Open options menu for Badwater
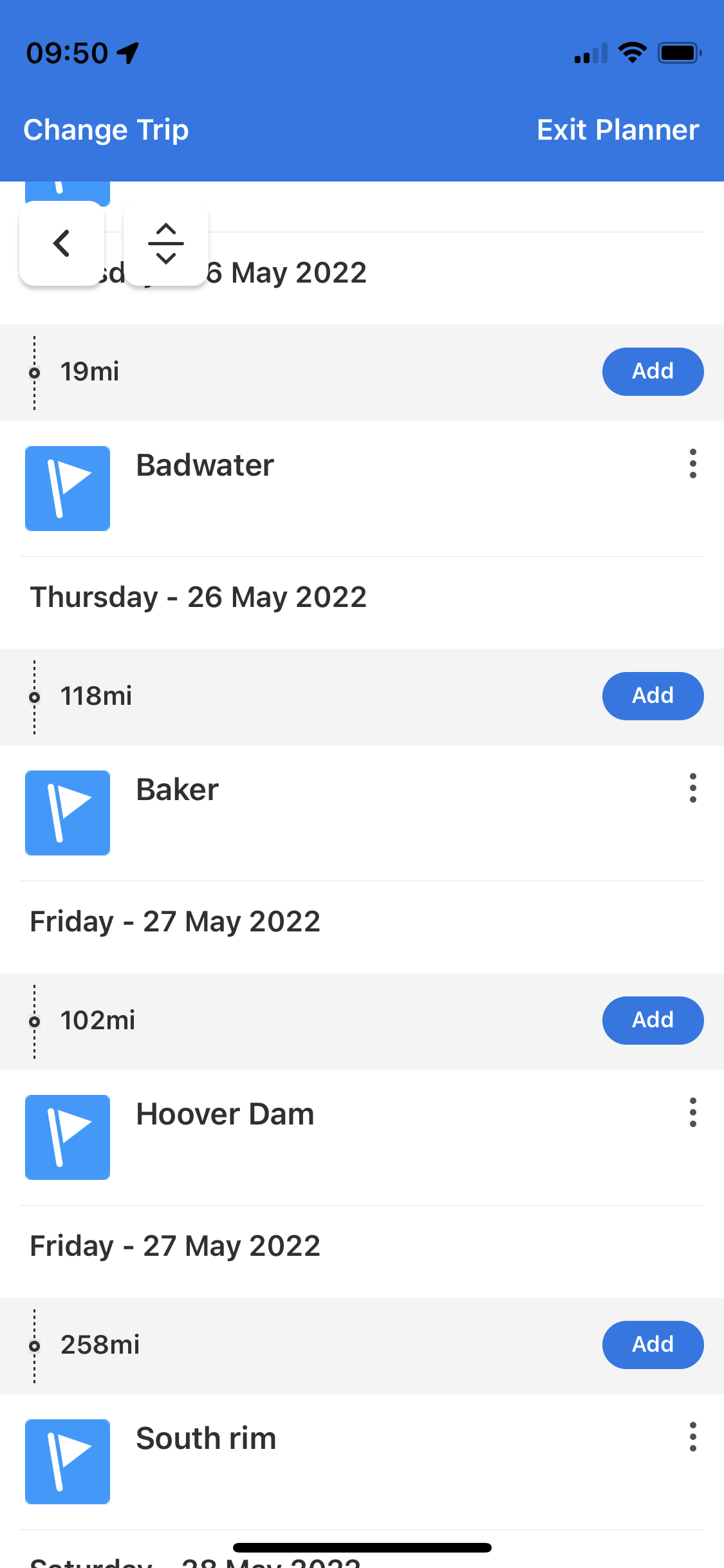This screenshot has width=724, height=1568. [x=692, y=463]
